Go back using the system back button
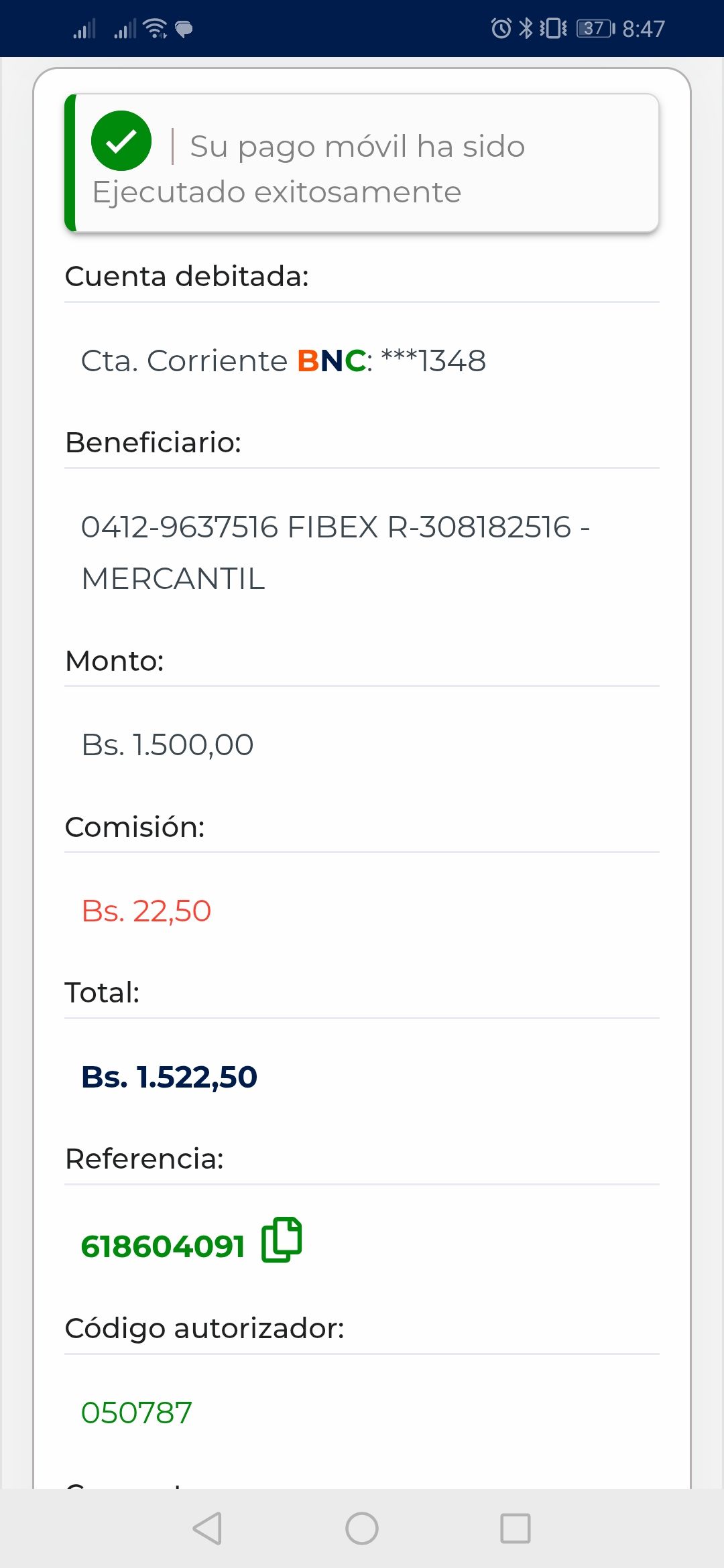This screenshot has height=1568, width=724. 207,1528
